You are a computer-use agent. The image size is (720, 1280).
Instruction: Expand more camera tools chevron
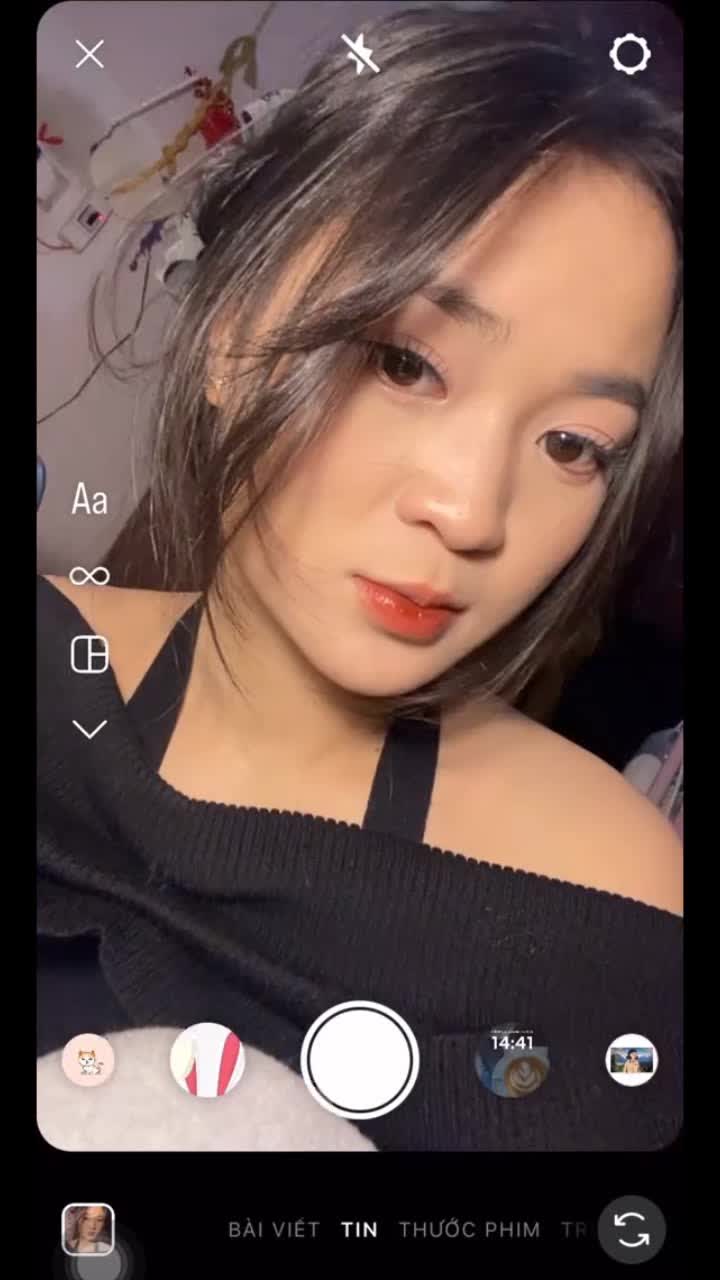coord(89,730)
